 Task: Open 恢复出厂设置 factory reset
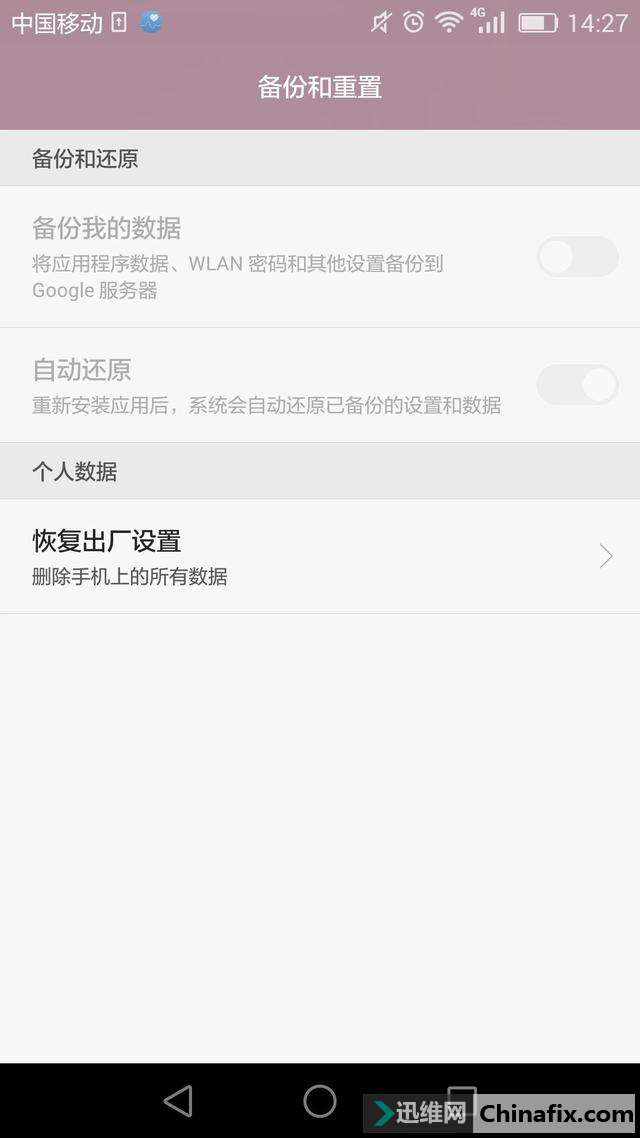(320, 556)
